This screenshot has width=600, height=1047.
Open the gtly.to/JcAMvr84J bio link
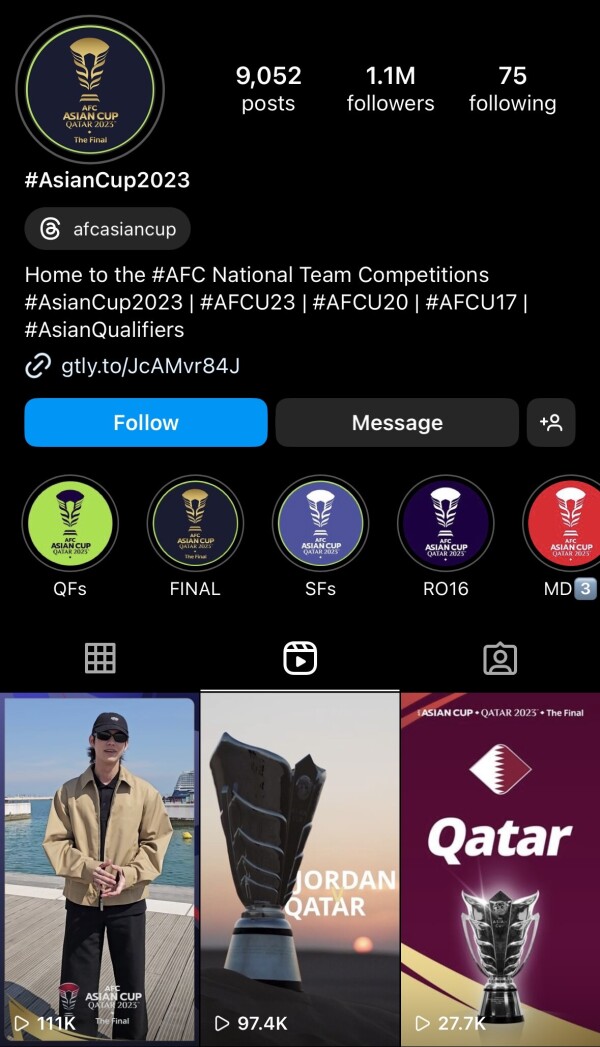pyautogui.click(x=150, y=366)
